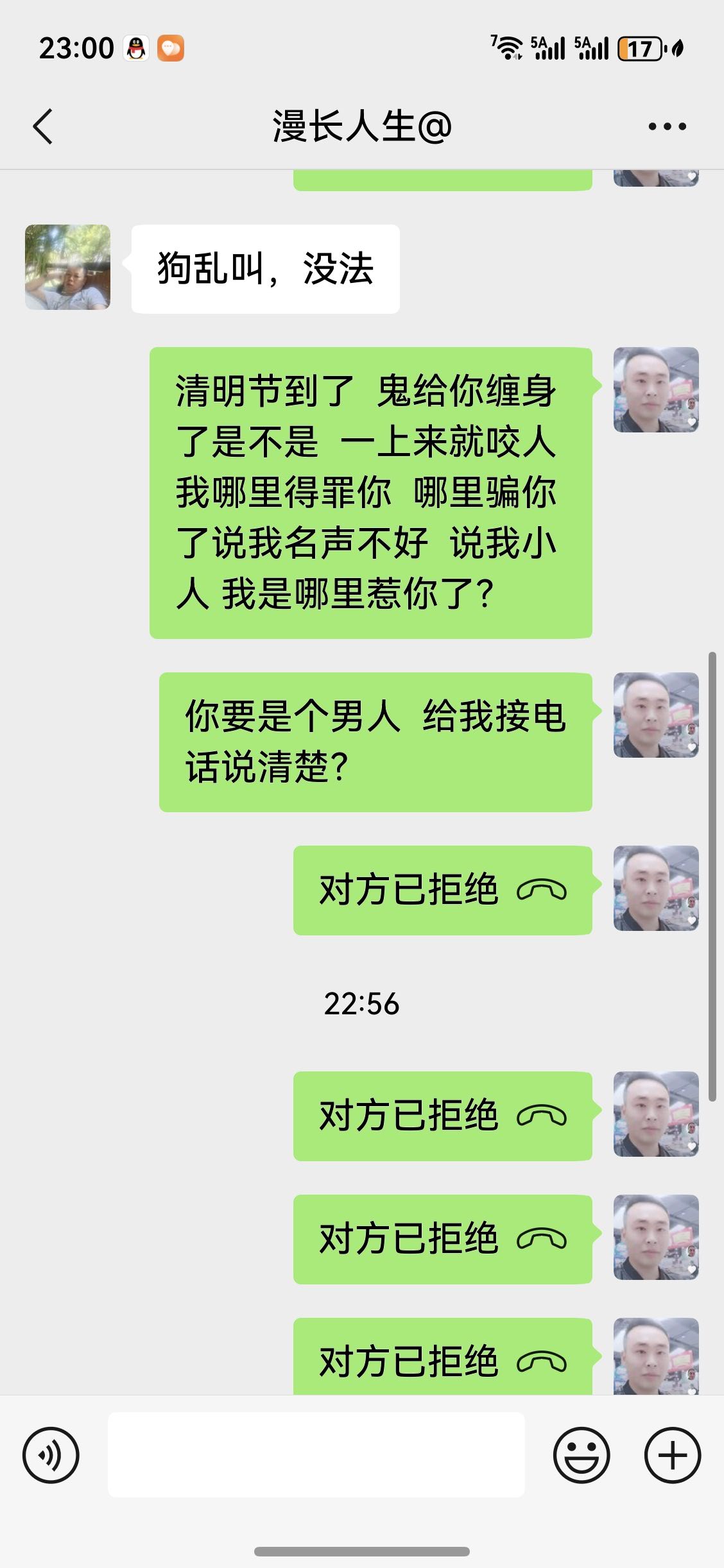Tap the second 对方已拒绝 call bubble
This screenshot has height=1568, width=724.
442,1116
